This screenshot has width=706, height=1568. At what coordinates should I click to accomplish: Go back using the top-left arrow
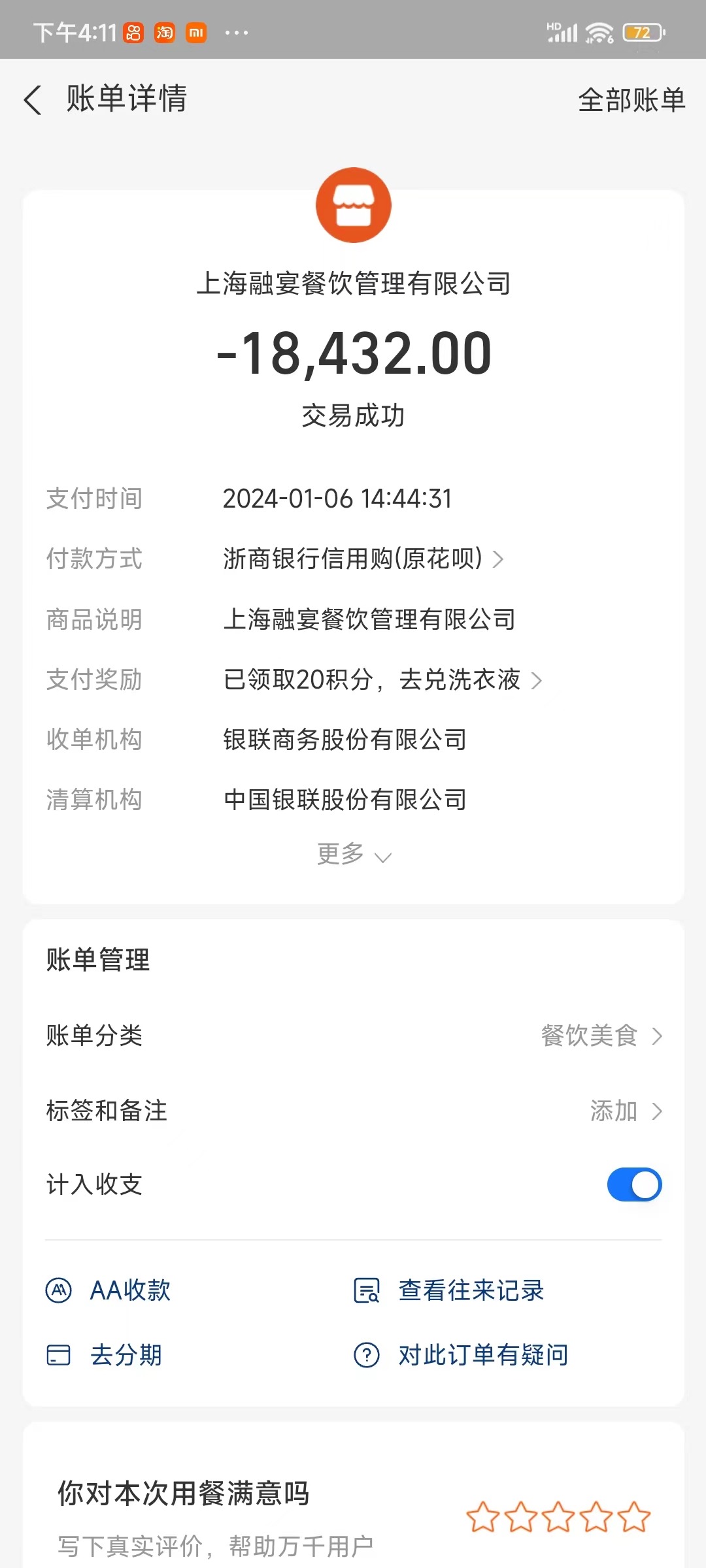coord(33,100)
